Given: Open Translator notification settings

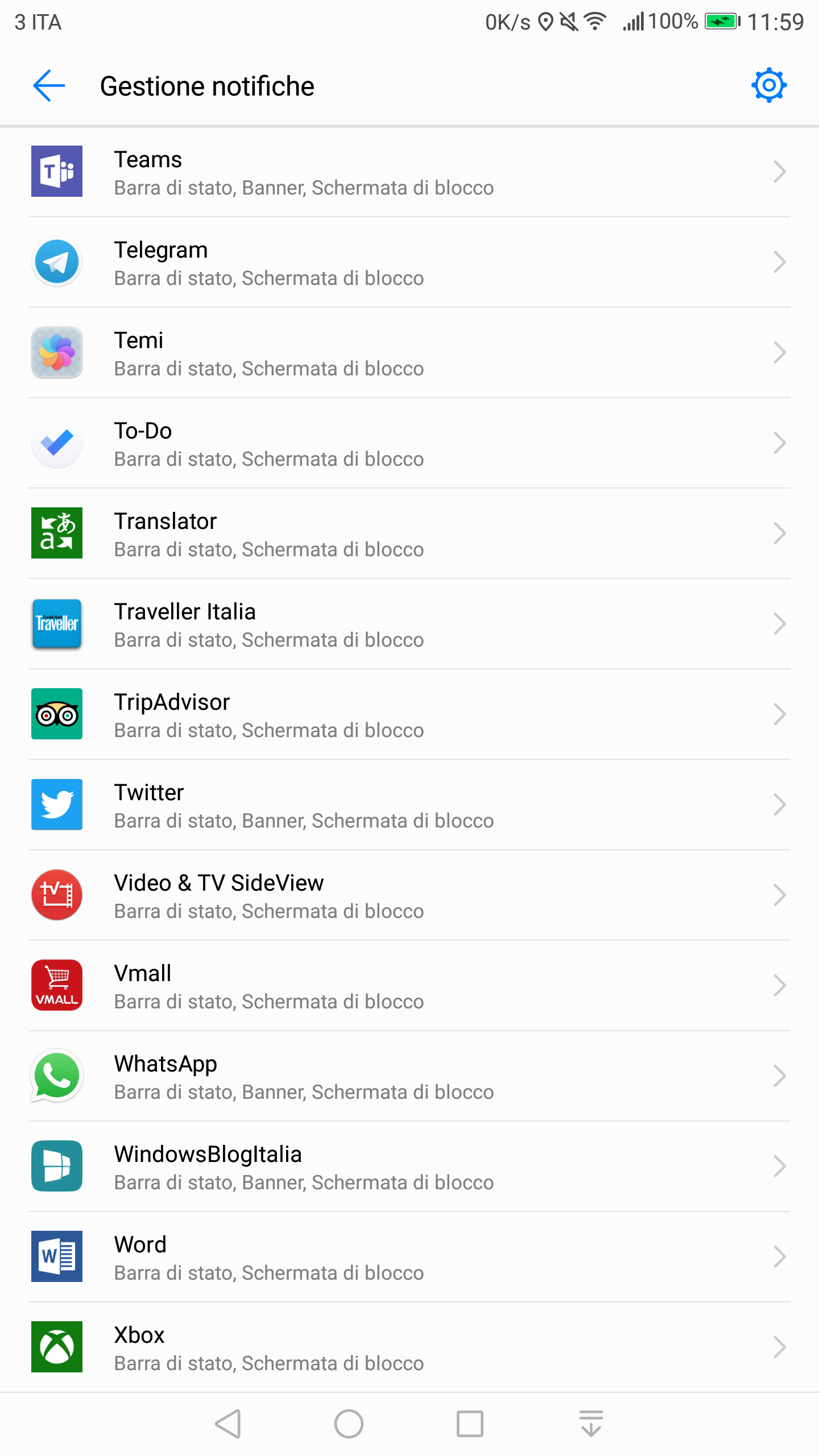Looking at the screenshot, I should pos(409,533).
